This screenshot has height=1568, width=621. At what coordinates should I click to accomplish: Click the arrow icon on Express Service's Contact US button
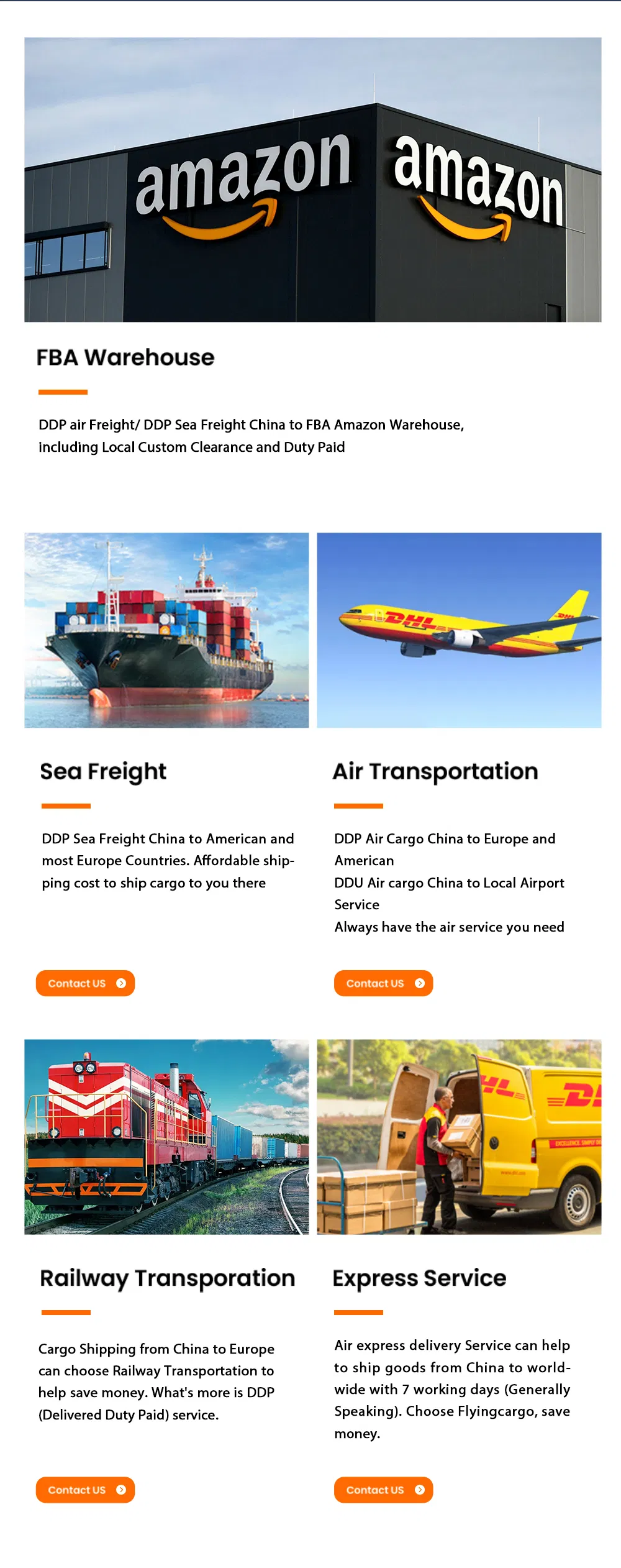(420, 1490)
